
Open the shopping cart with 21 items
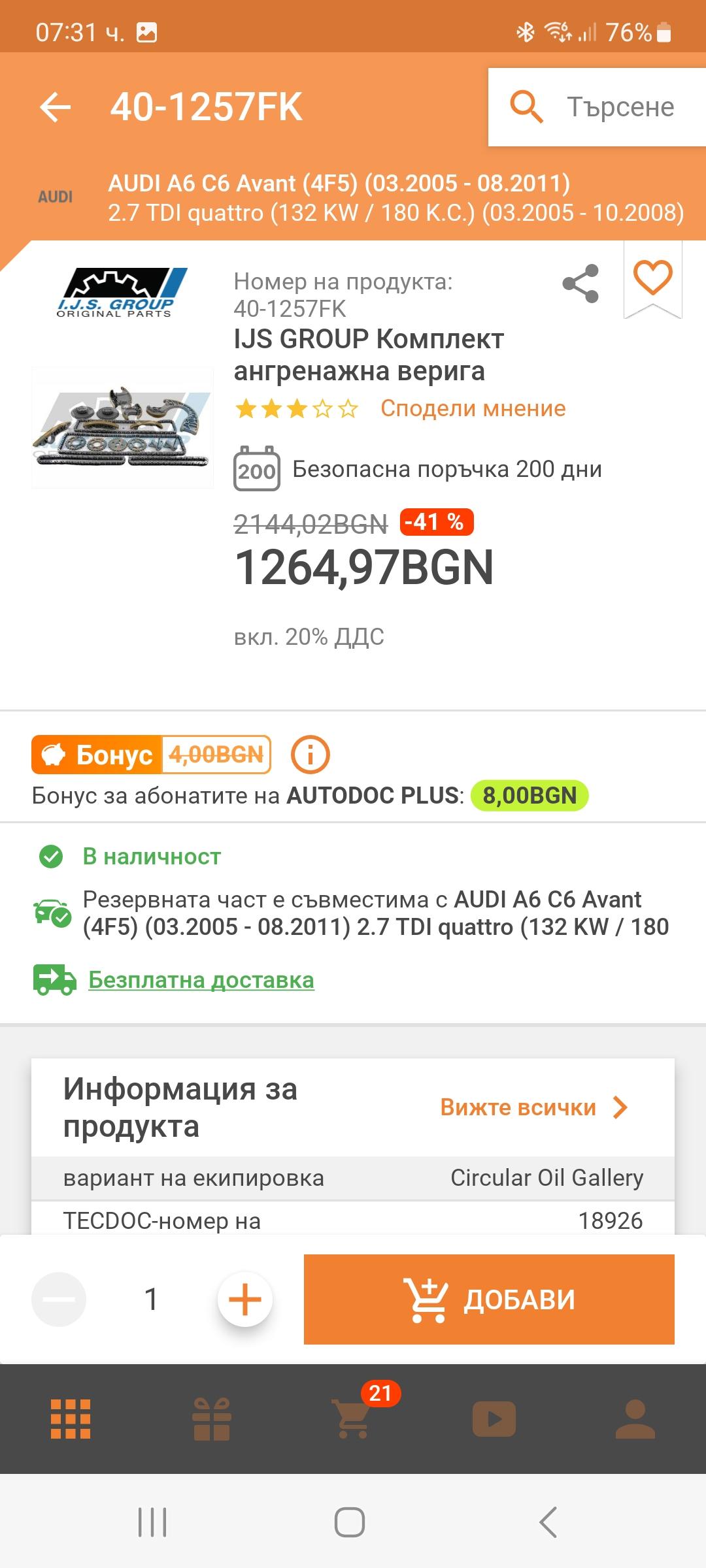point(354,1419)
